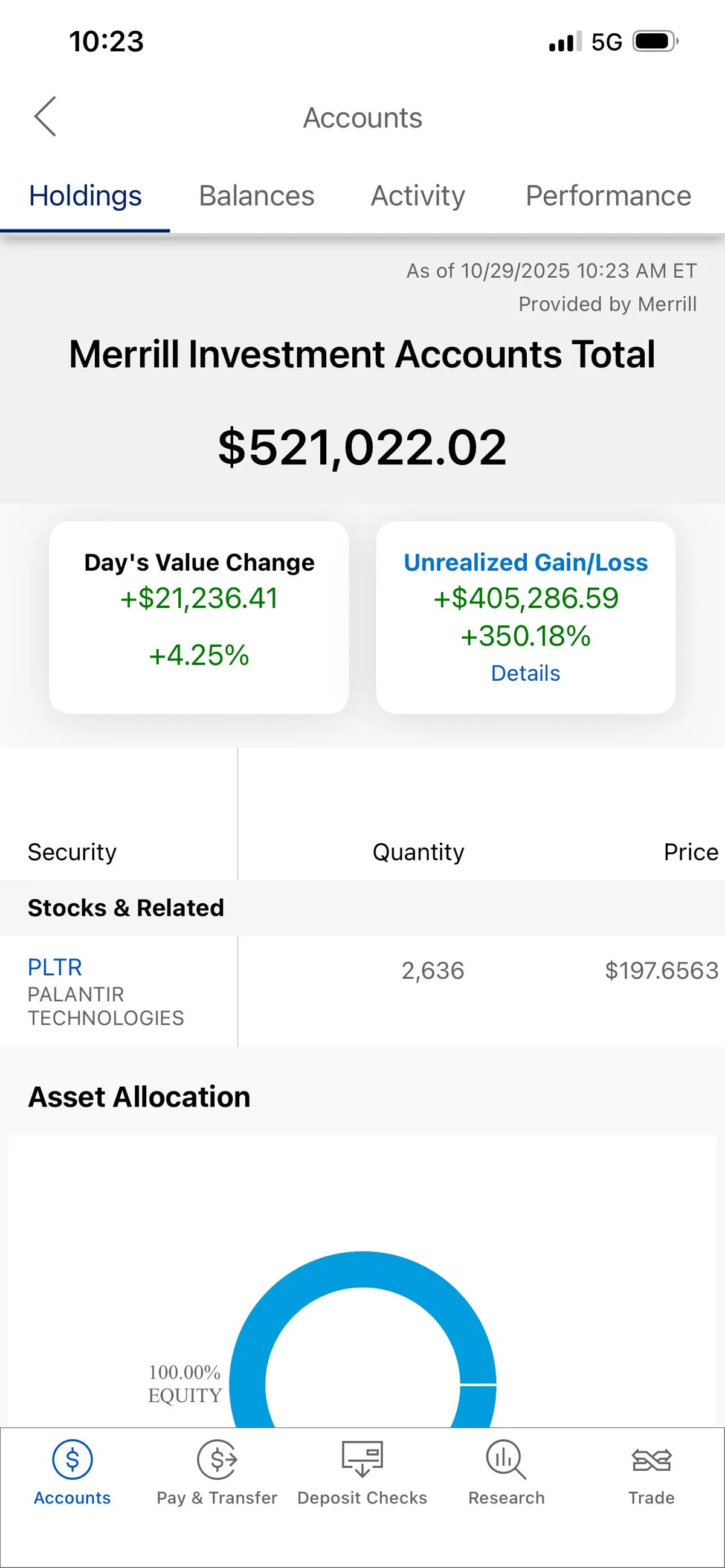725x1568 pixels.
Task: Tap the 10:23 clock display
Action: tap(106, 41)
